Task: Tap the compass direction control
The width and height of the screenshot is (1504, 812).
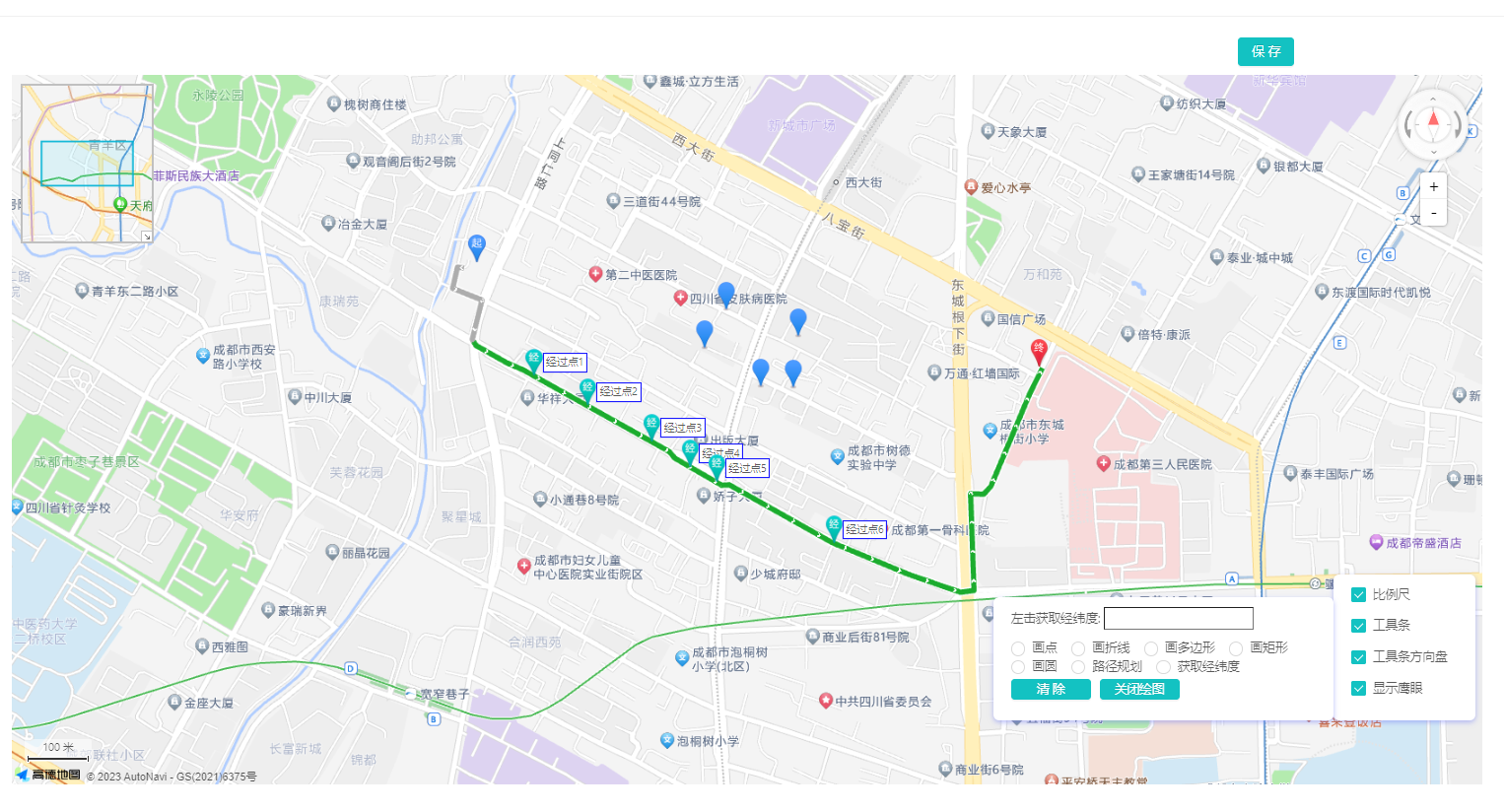Action: pos(1433,124)
